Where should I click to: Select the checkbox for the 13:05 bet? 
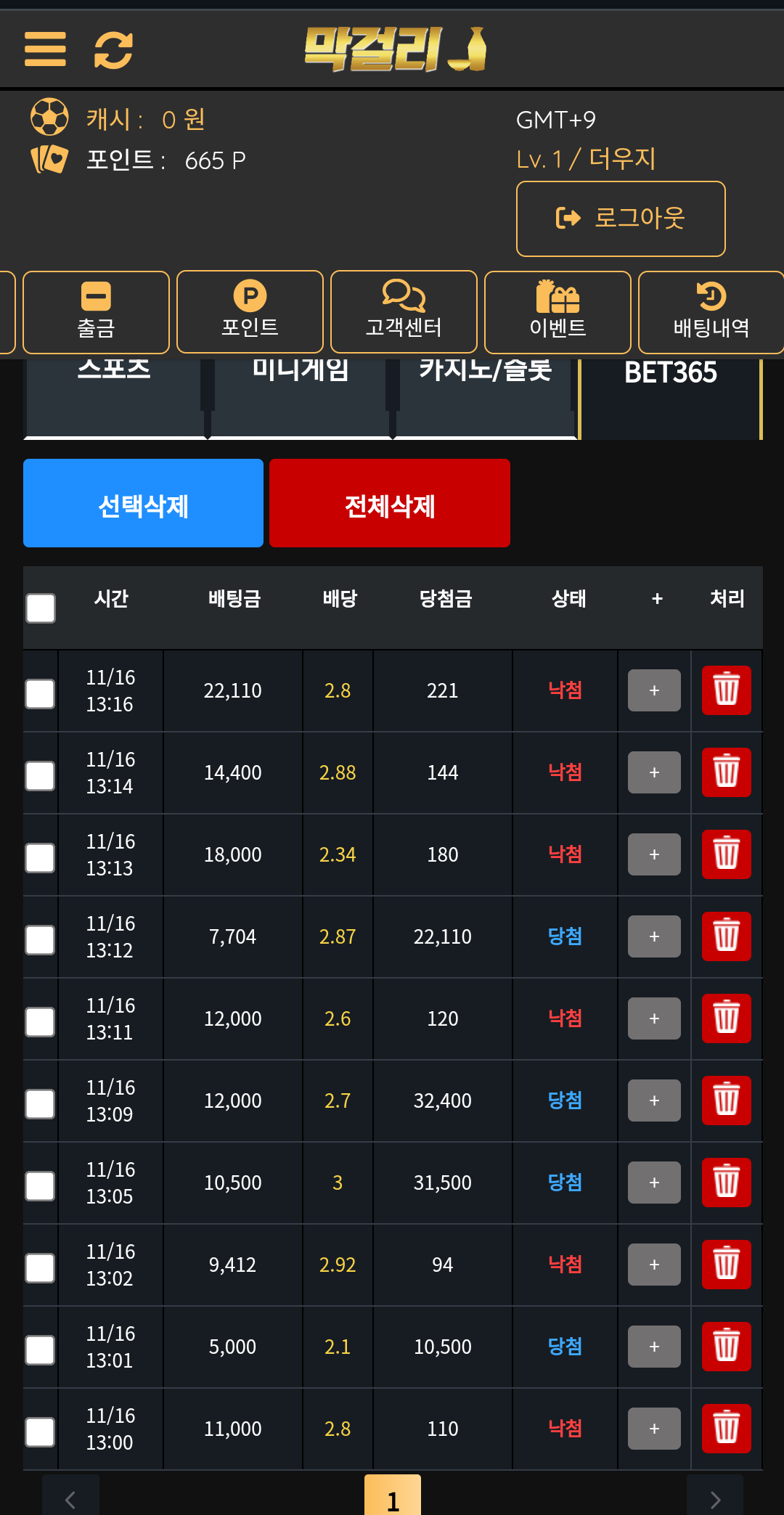[41, 1186]
